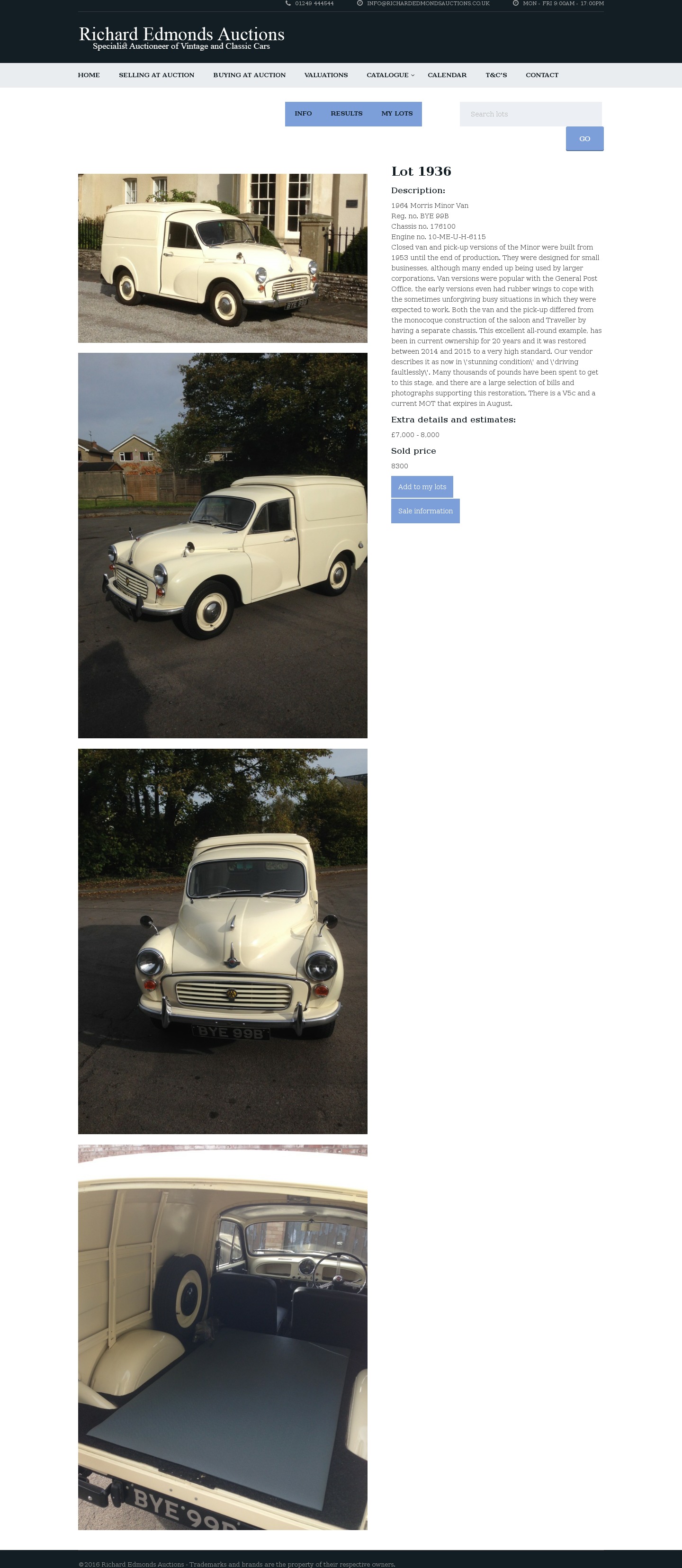This screenshot has width=682, height=1568.
Task: Go to the Home page
Action: click(x=88, y=75)
